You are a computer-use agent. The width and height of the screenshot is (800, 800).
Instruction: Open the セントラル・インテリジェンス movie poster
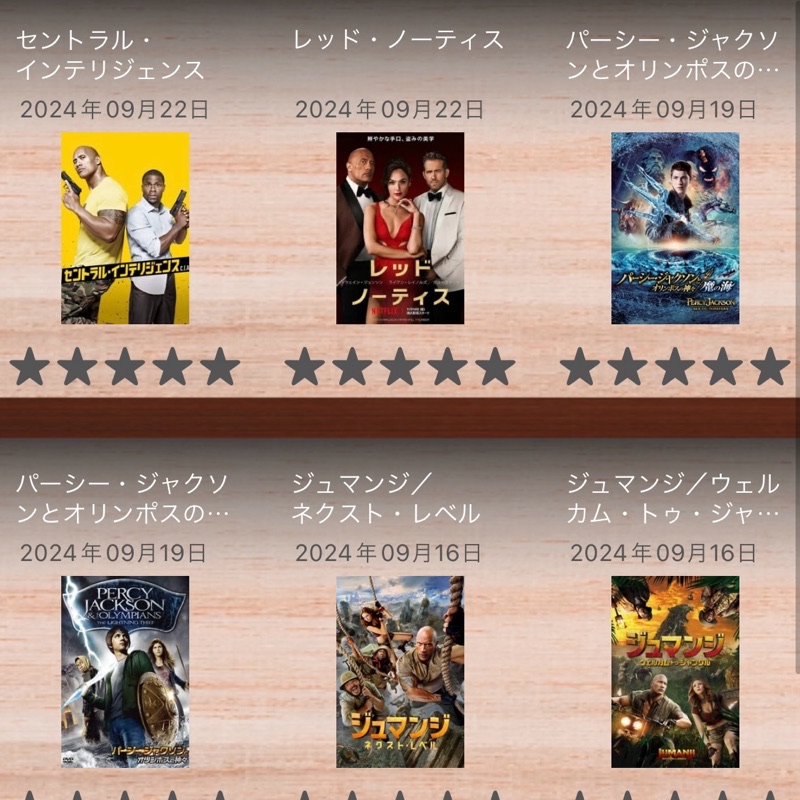pos(125,228)
